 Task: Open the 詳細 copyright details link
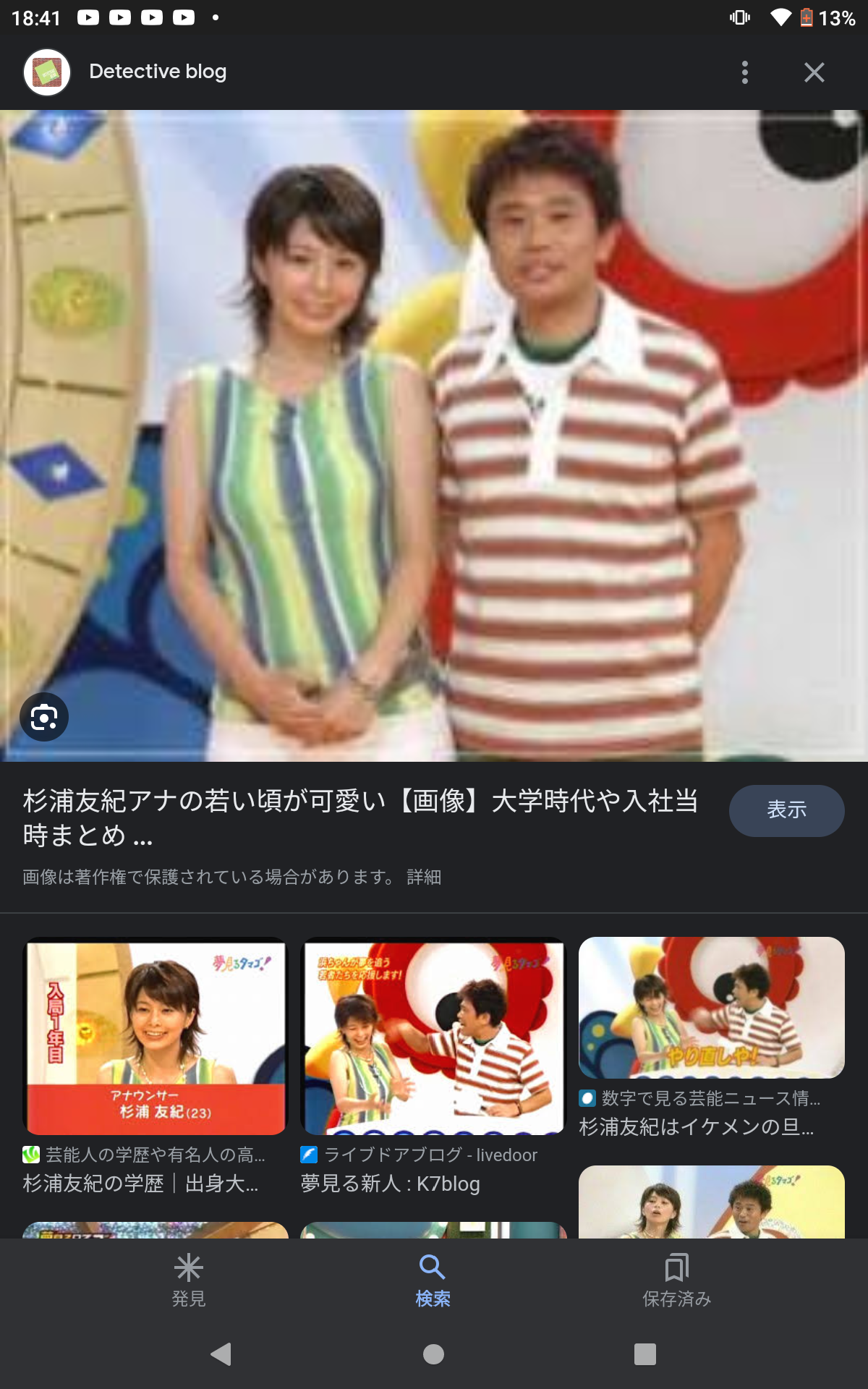[424, 877]
